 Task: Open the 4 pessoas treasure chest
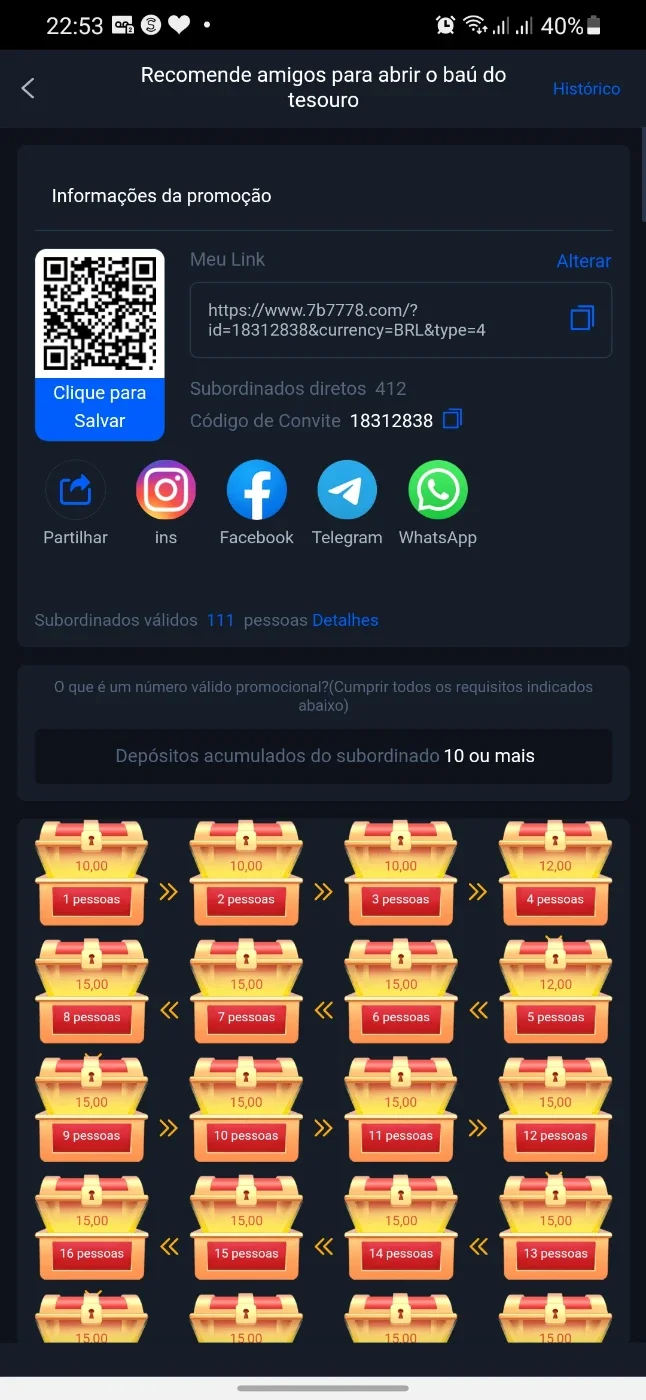(556, 874)
